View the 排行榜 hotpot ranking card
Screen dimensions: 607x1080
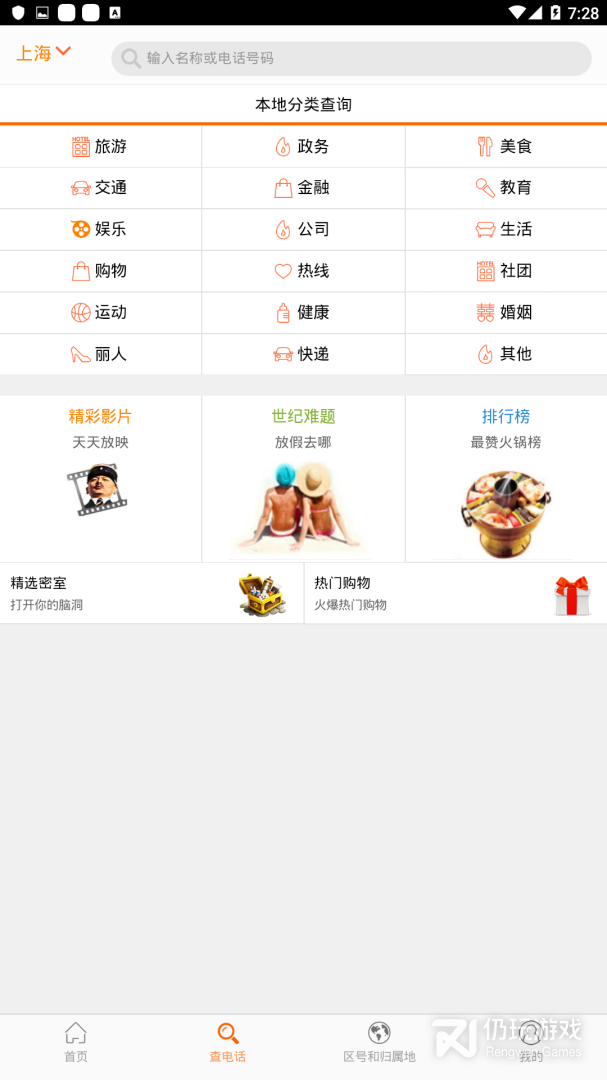(505, 477)
